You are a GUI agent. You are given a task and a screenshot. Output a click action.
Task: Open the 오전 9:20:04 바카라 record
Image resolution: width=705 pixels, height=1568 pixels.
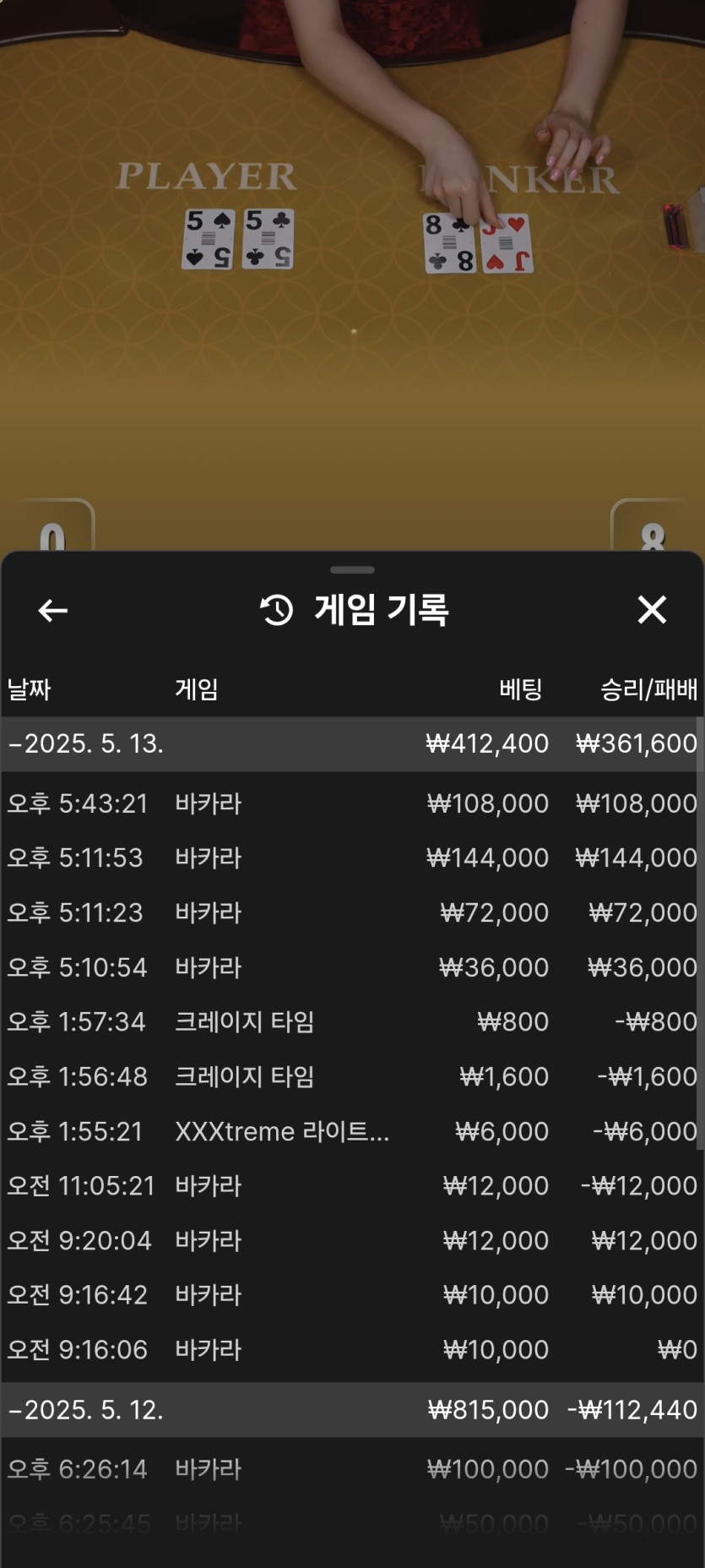[x=352, y=1240]
